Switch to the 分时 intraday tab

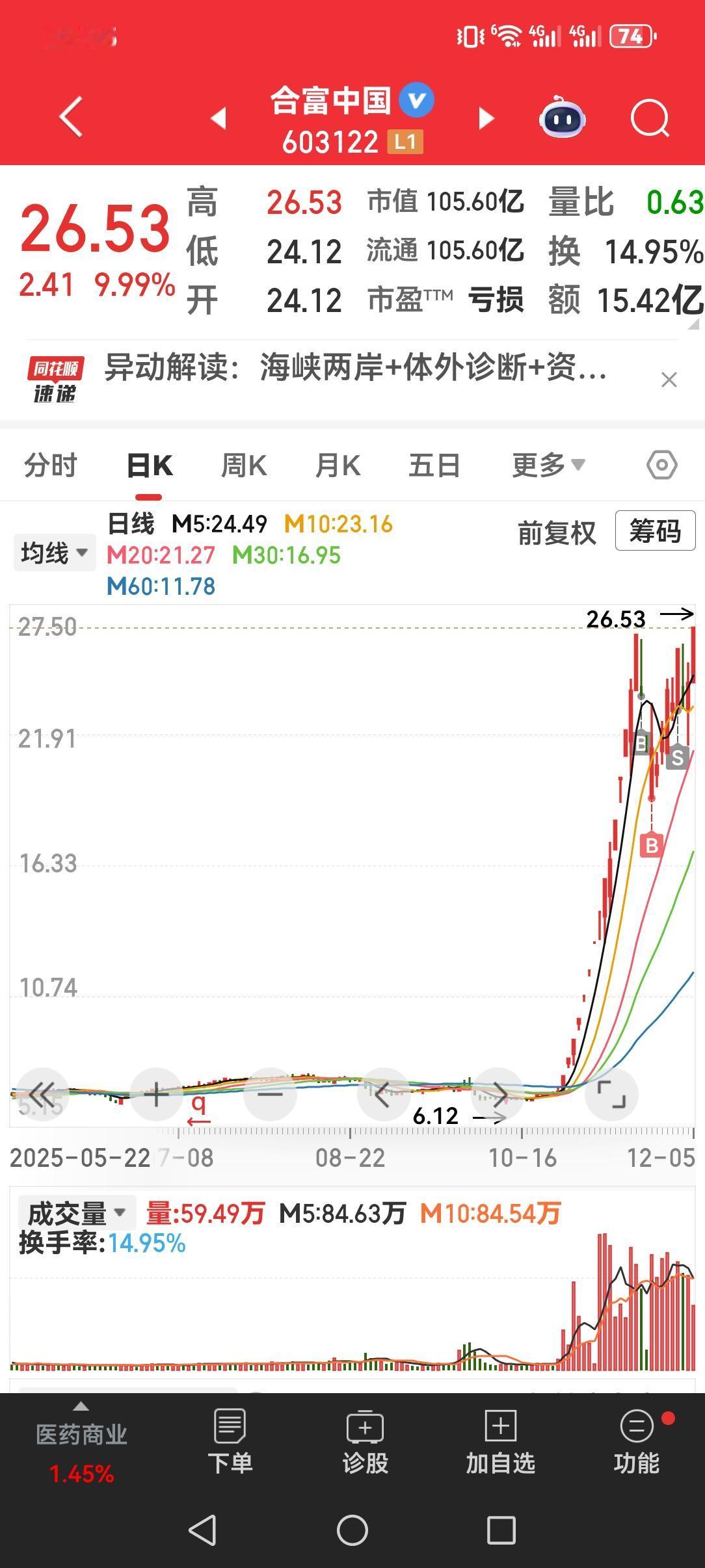coord(50,464)
